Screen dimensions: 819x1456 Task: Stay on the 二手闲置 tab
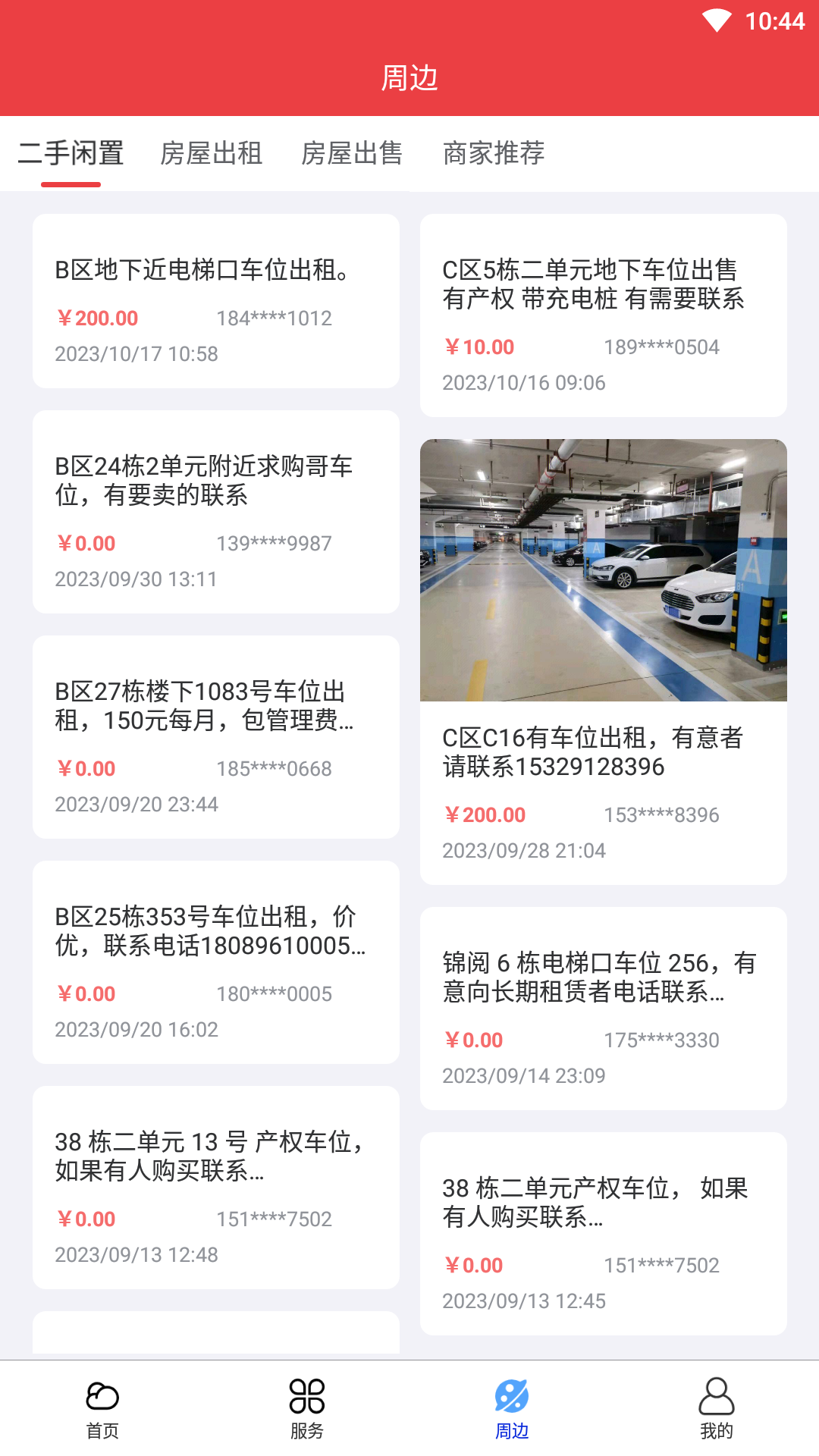pyautogui.click(x=71, y=154)
